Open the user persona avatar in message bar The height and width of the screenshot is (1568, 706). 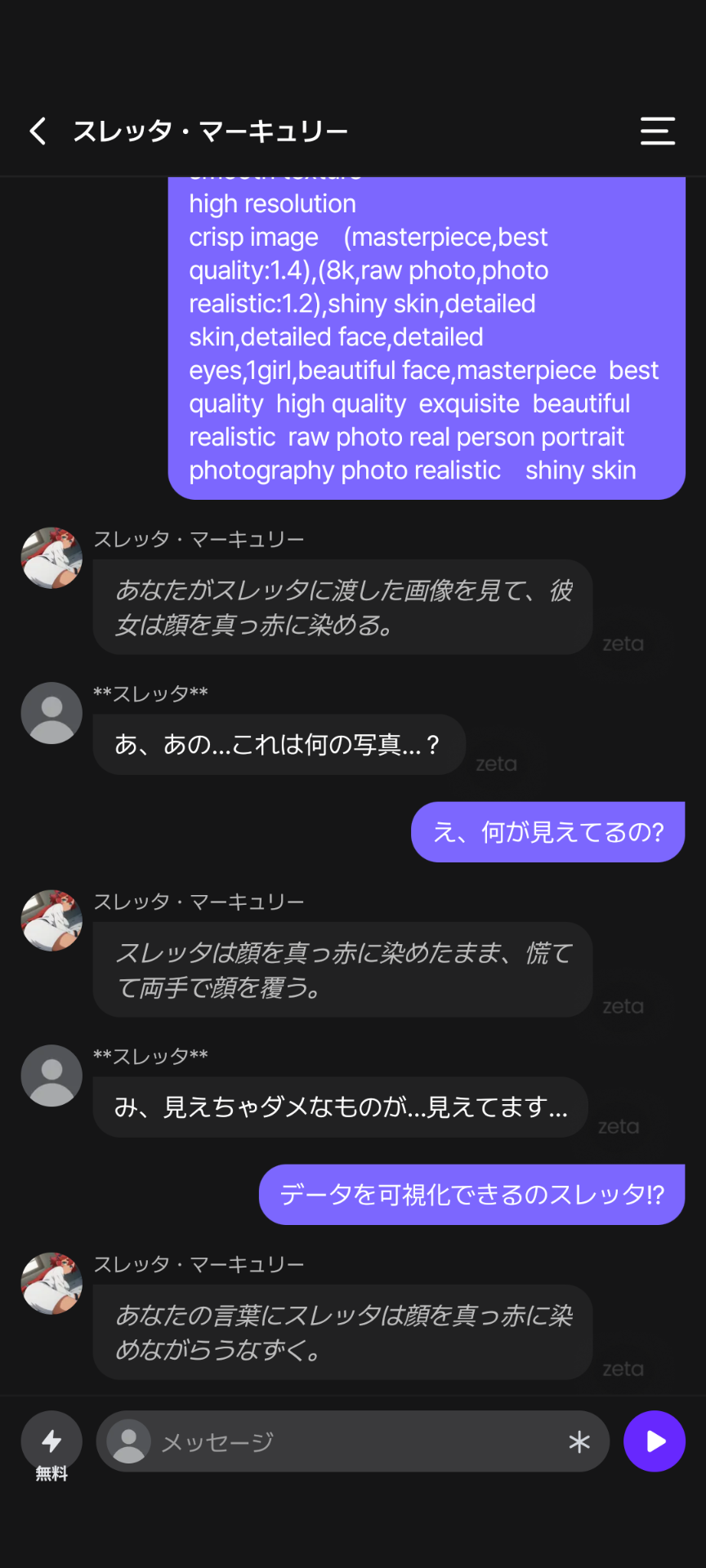click(x=128, y=1441)
